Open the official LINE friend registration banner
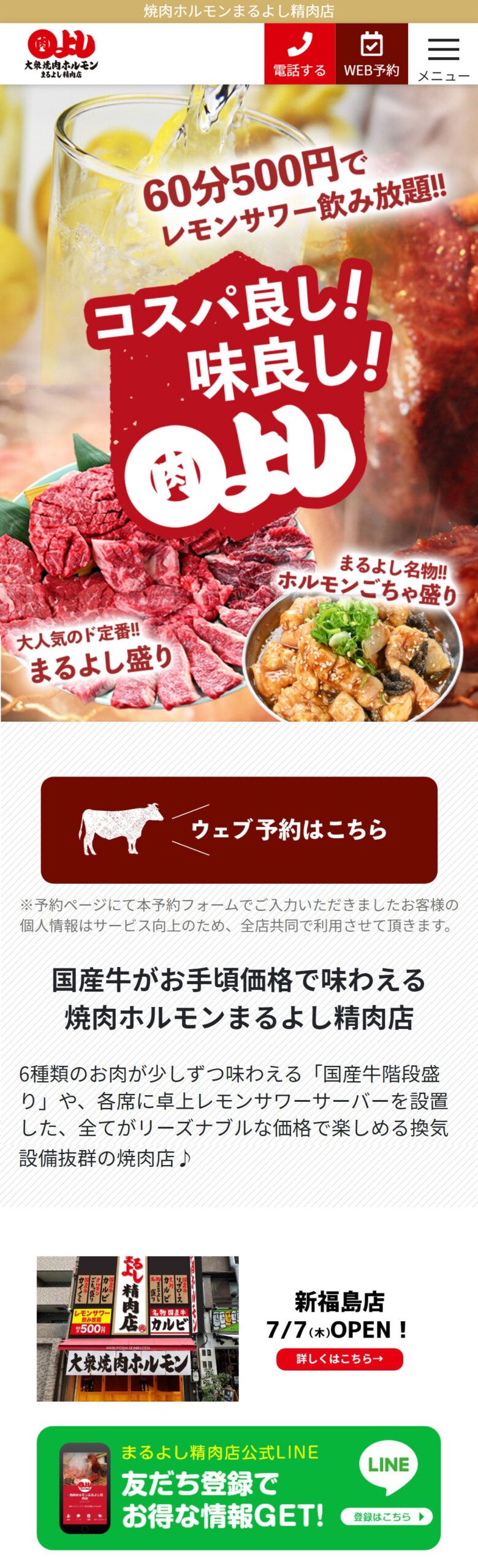This screenshot has height=1568, width=478. coord(239,1487)
